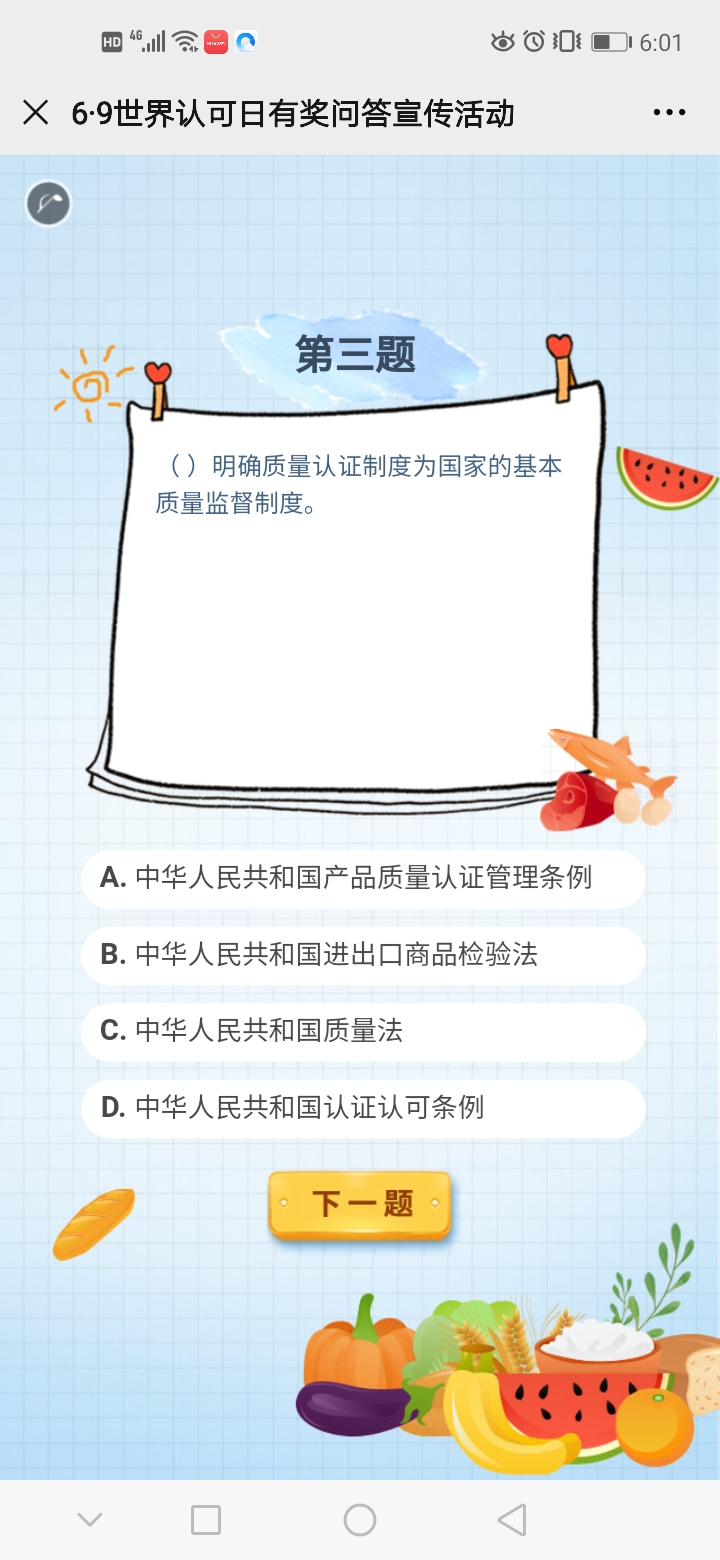This screenshot has width=720, height=1560.
Task: Choose answer B 进出口商品检验法
Action: tap(362, 955)
